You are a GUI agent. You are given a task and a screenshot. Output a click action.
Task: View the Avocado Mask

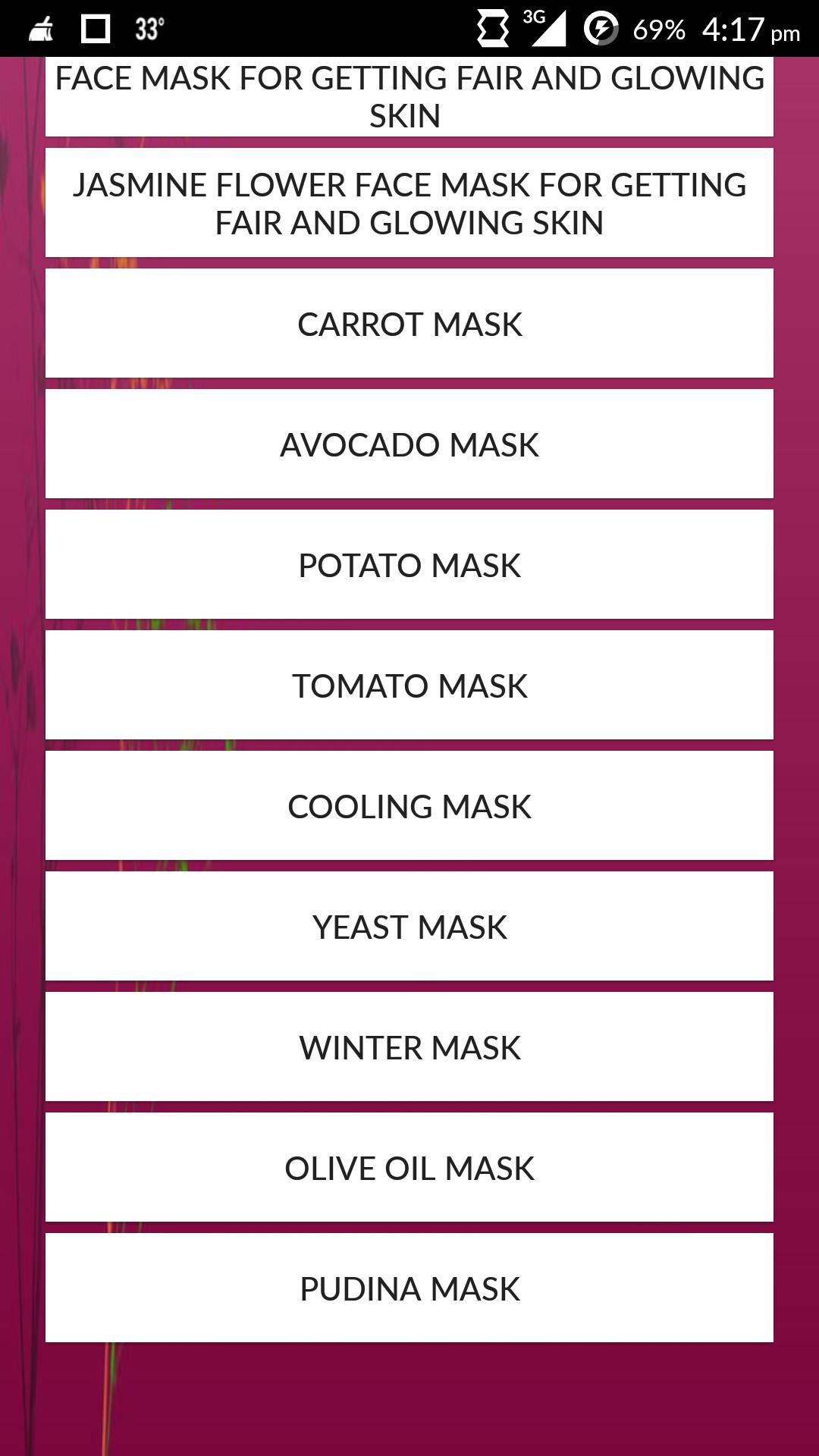409,444
